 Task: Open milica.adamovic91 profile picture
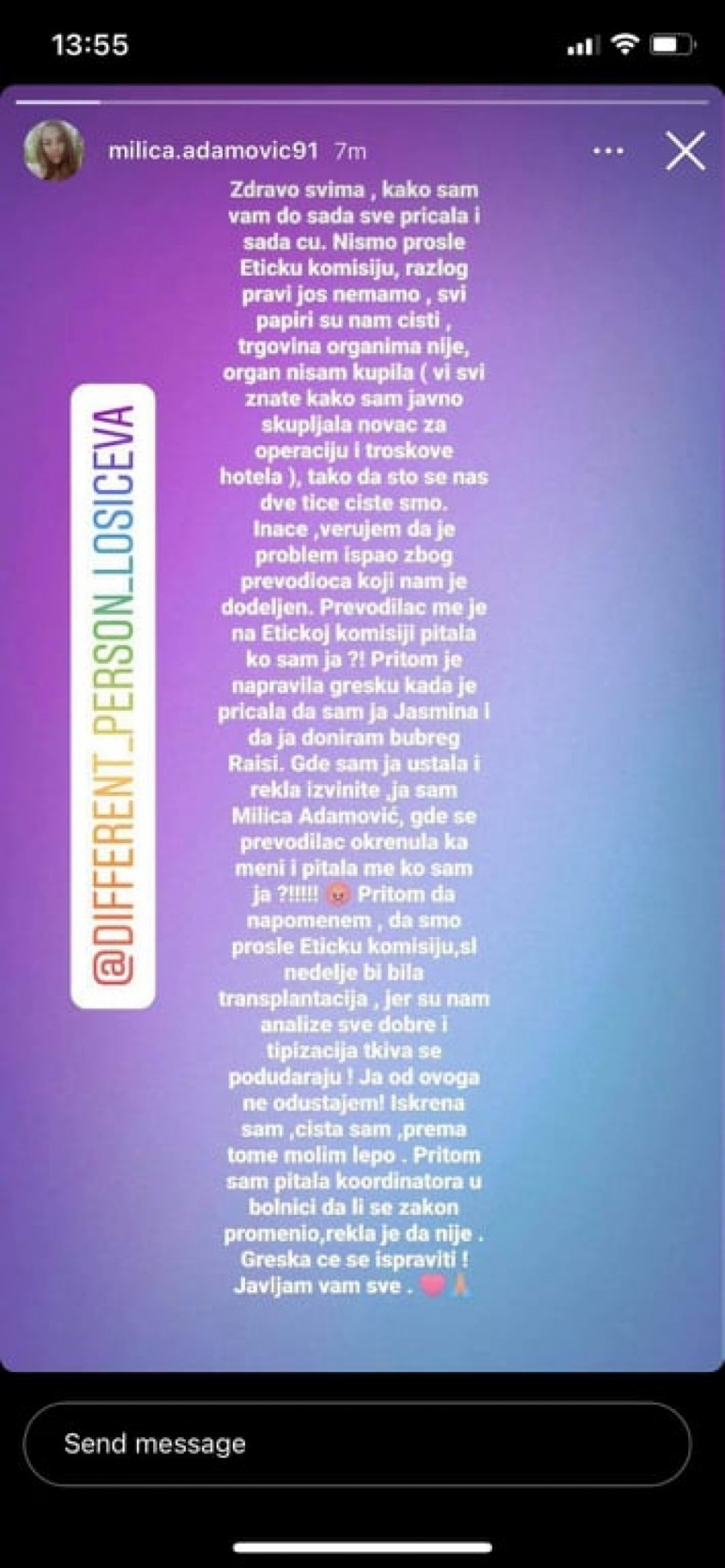point(54,151)
